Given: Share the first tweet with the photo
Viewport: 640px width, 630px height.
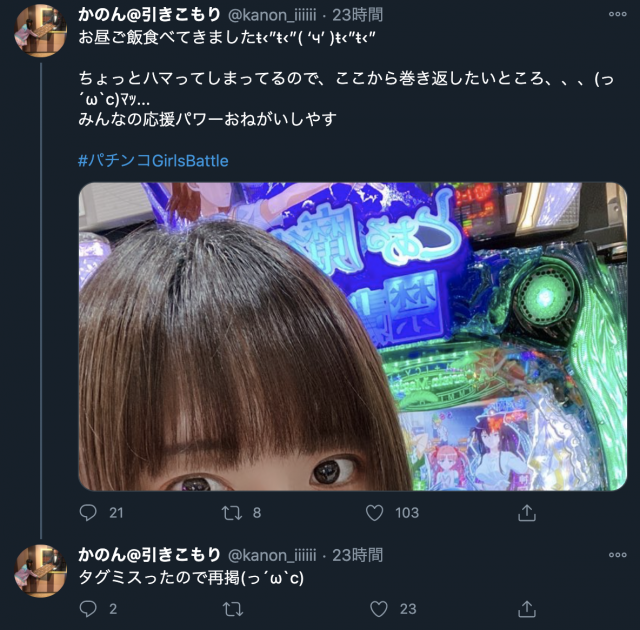Looking at the screenshot, I should [x=526, y=512].
